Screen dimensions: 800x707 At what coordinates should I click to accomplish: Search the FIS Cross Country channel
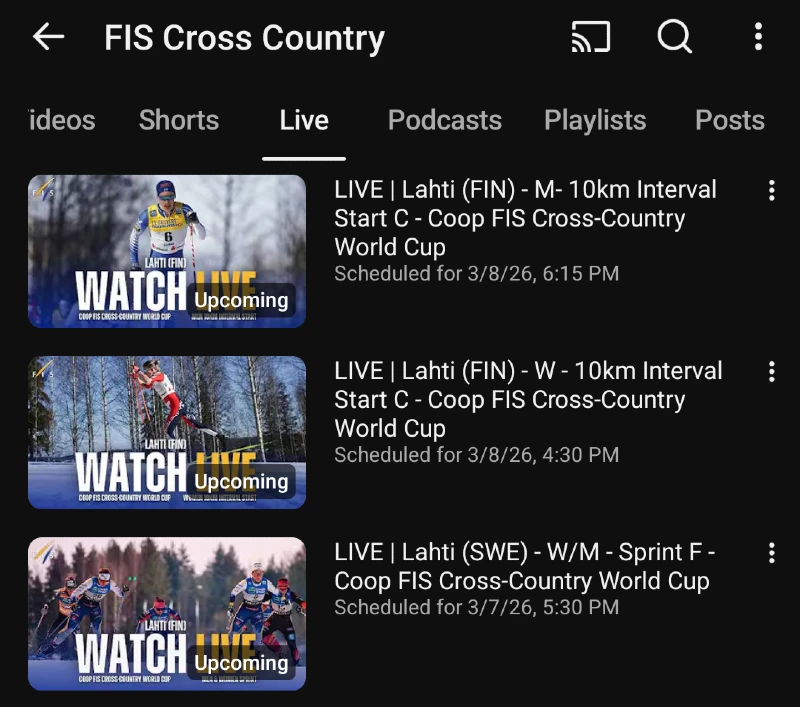(674, 38)
